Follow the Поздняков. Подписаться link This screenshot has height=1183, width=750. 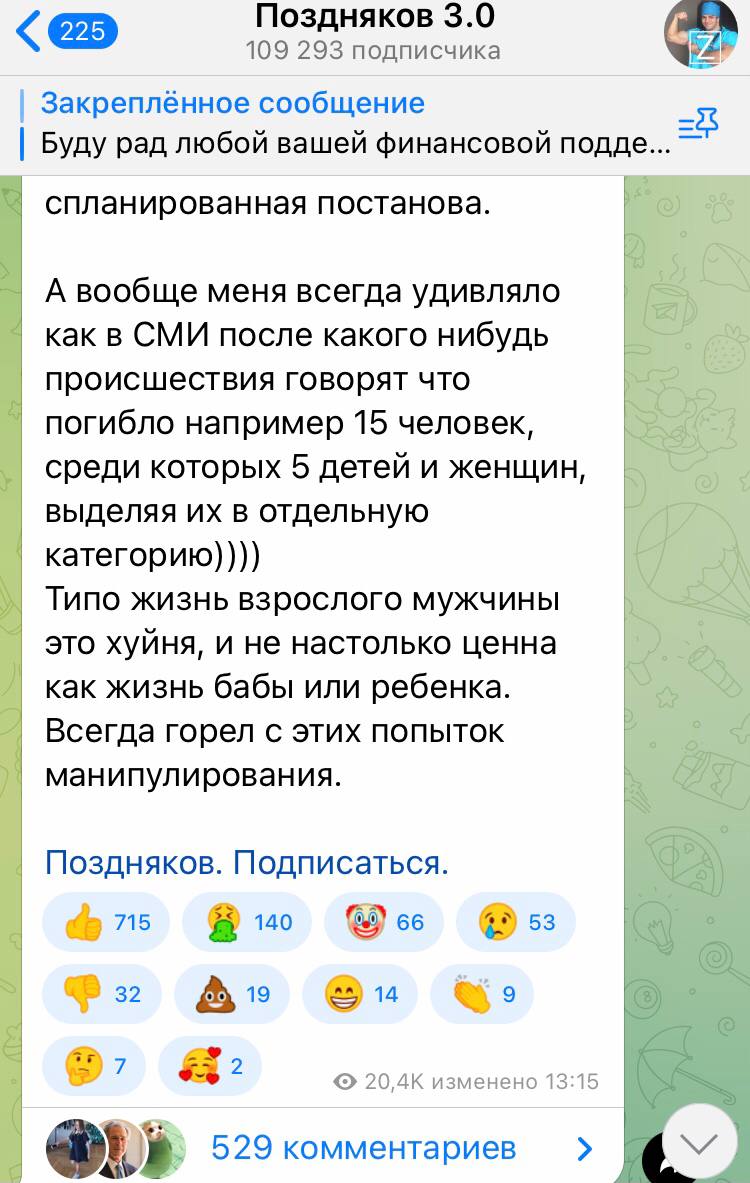pyautogui.click(x=247, y=863)
